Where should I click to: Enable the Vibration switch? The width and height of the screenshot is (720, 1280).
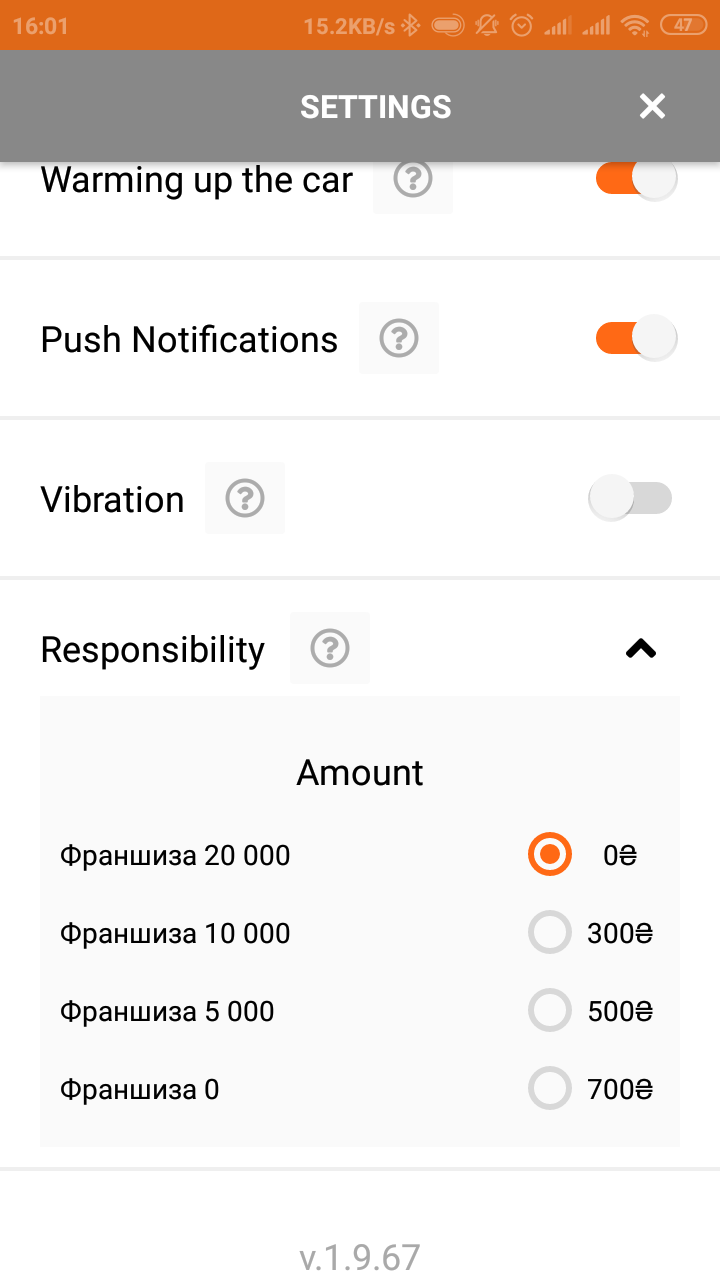(x=630, y=498)
